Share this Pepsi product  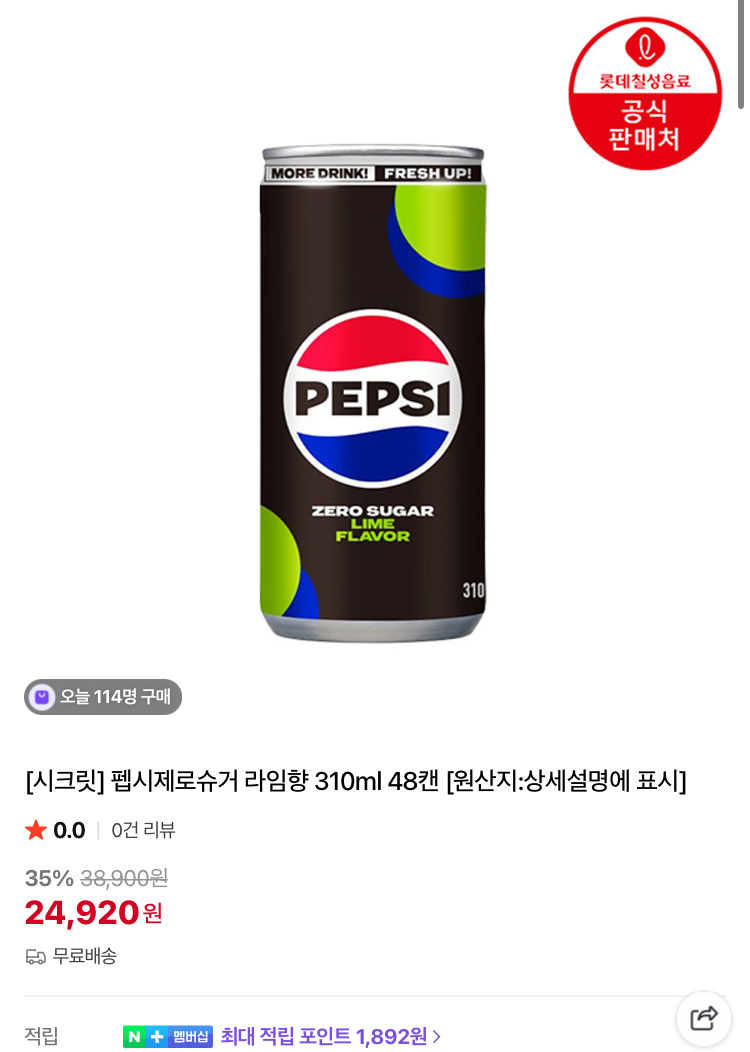pyautogui.click(x=704, y=1018)
